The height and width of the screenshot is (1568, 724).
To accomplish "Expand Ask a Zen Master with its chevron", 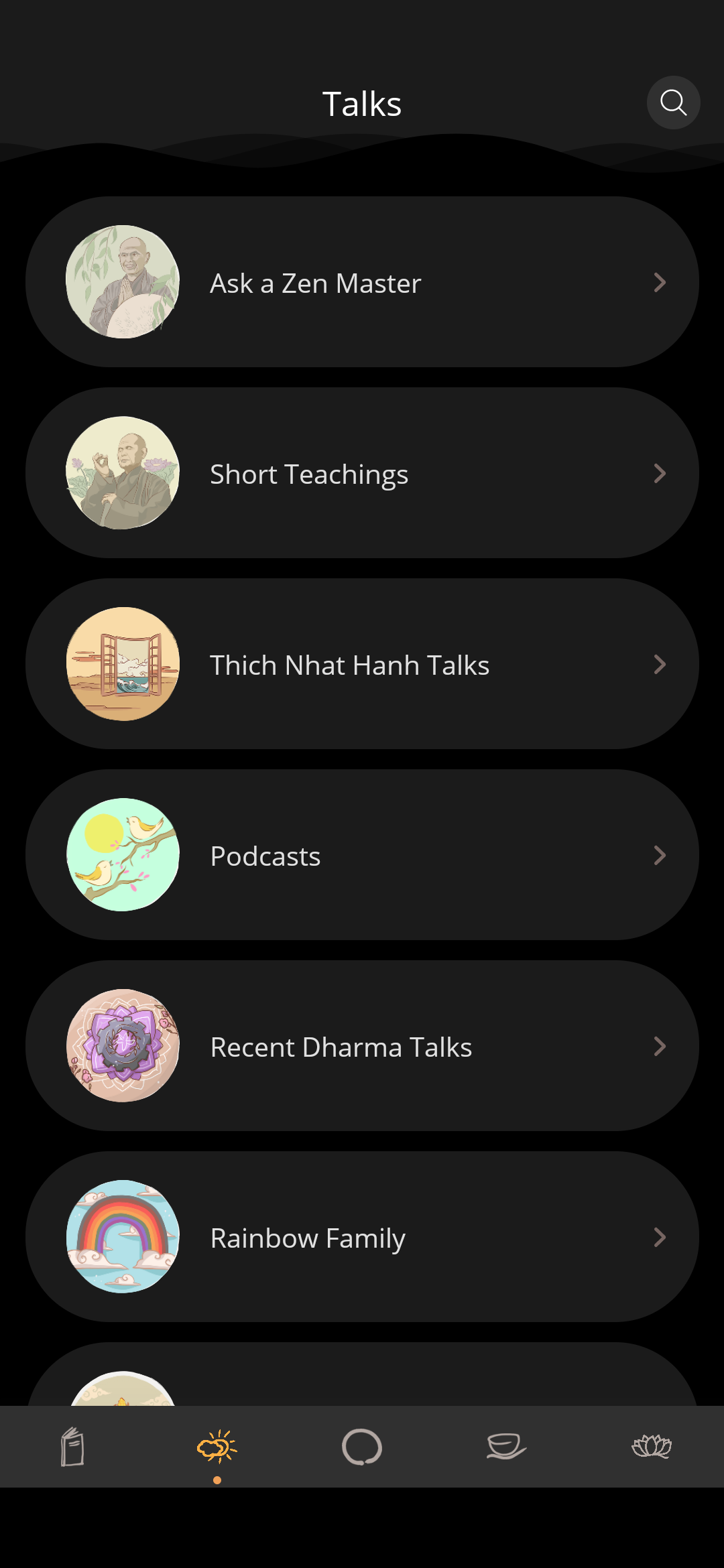I will point(660,283).
